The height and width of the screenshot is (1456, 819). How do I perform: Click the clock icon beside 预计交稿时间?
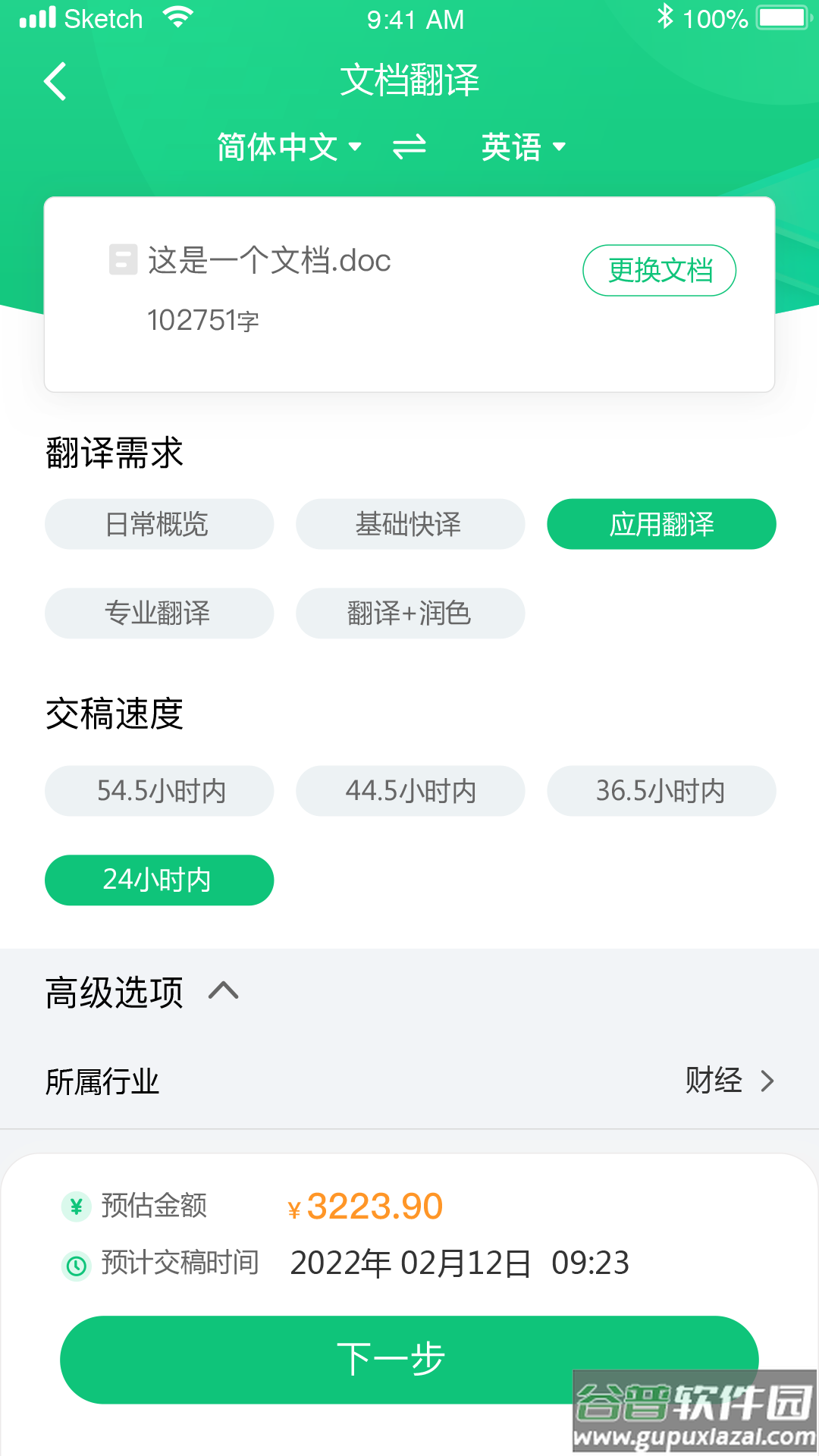coord(75,1264)
